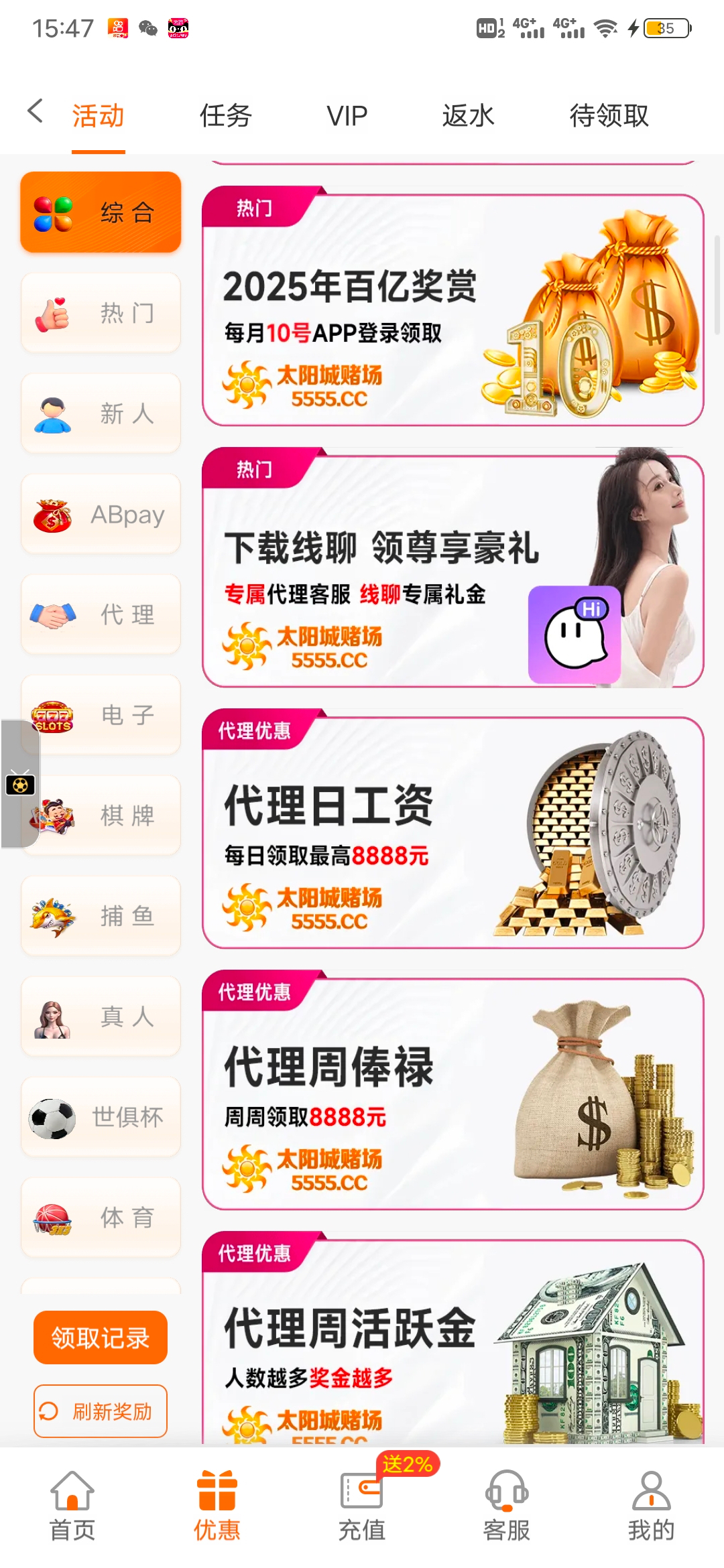Open the 待领取 tab
This screenshot has height=1568, width=724.
pos(609,116)
